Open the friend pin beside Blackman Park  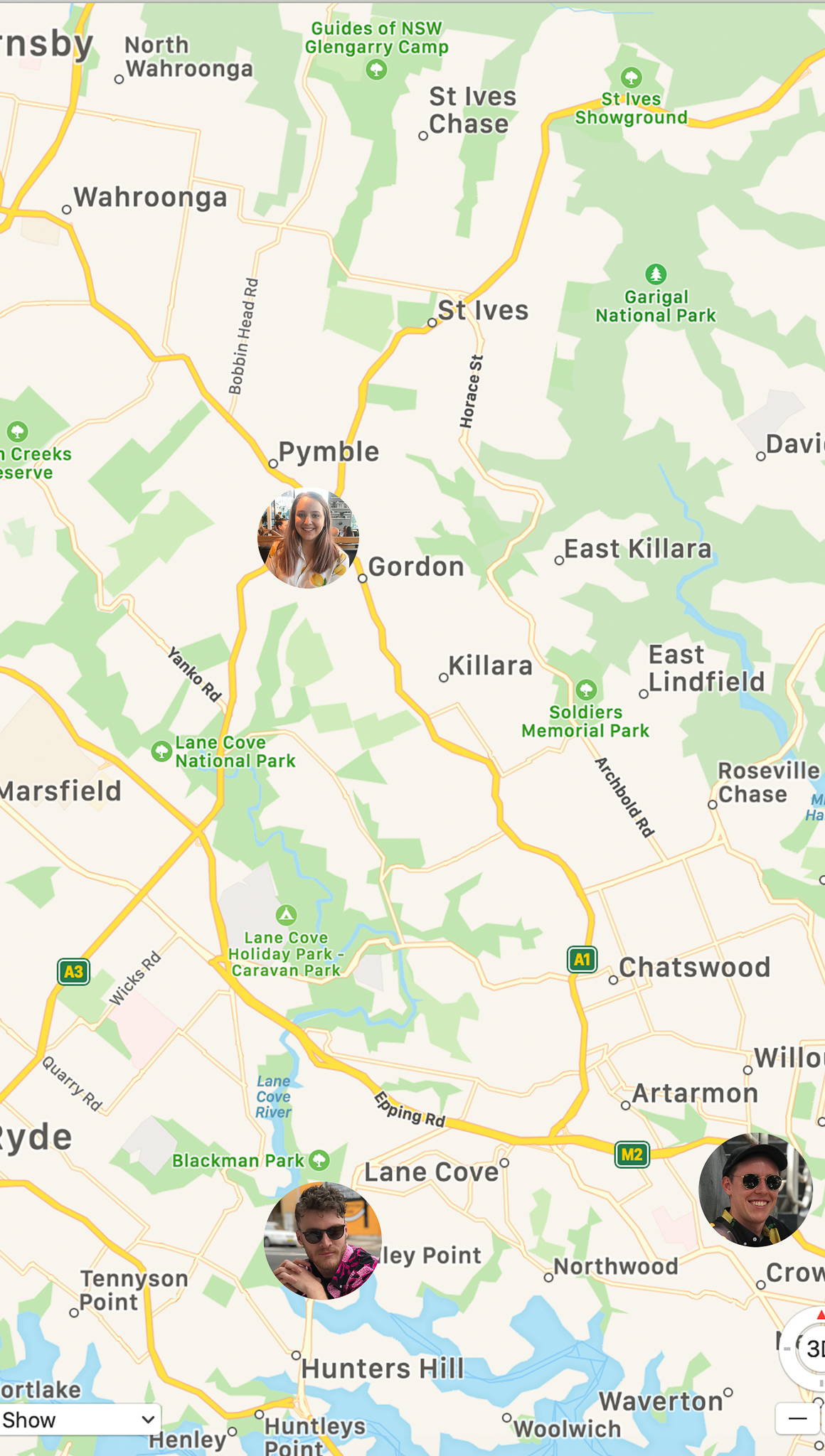coord(323,1241)
